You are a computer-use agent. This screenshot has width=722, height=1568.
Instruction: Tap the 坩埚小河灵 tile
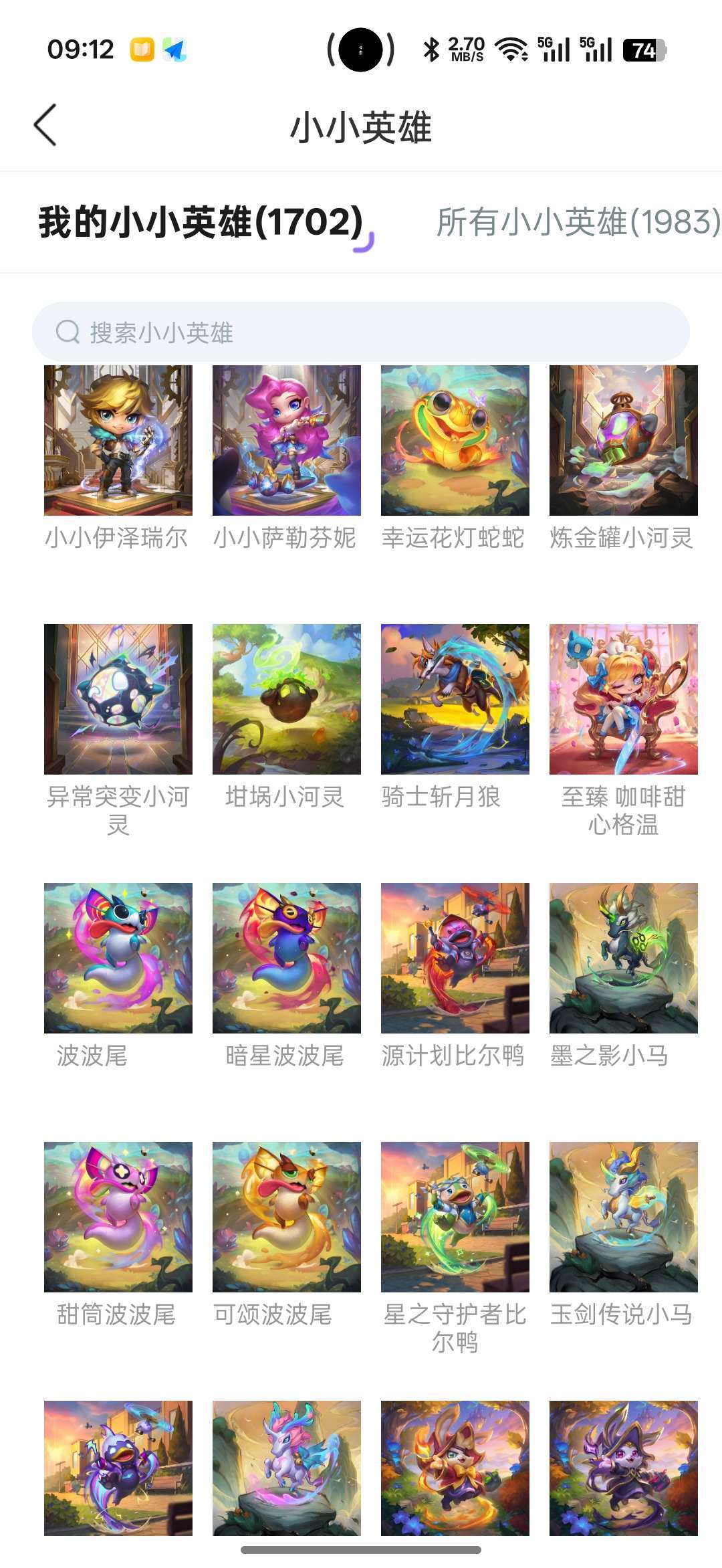[x=287, y=699]
